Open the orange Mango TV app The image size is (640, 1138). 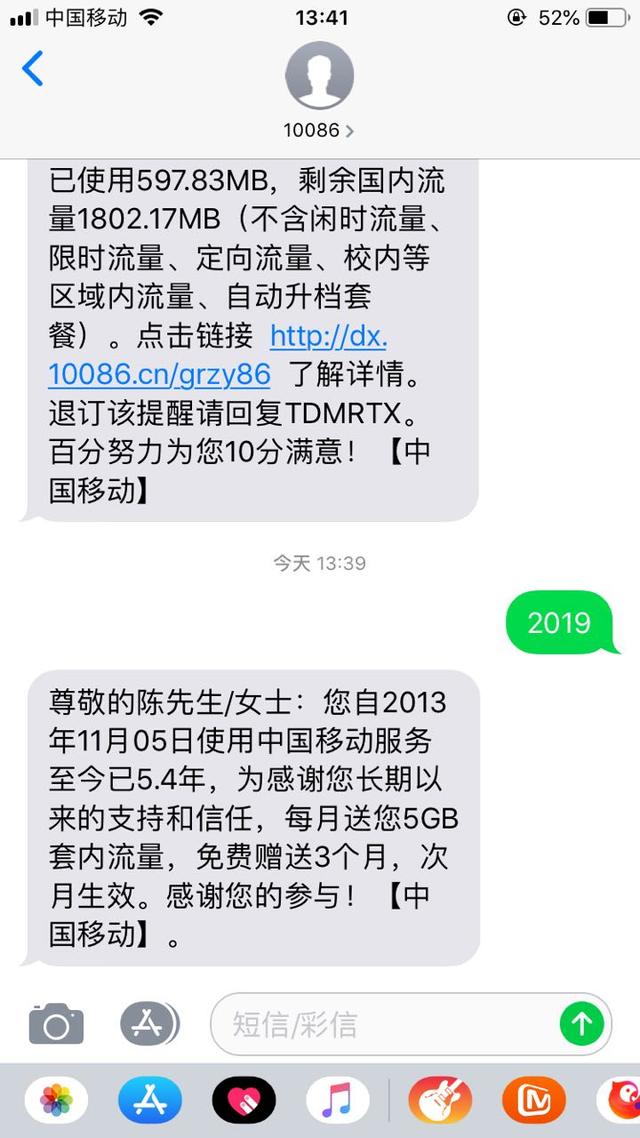point(534,1101)
